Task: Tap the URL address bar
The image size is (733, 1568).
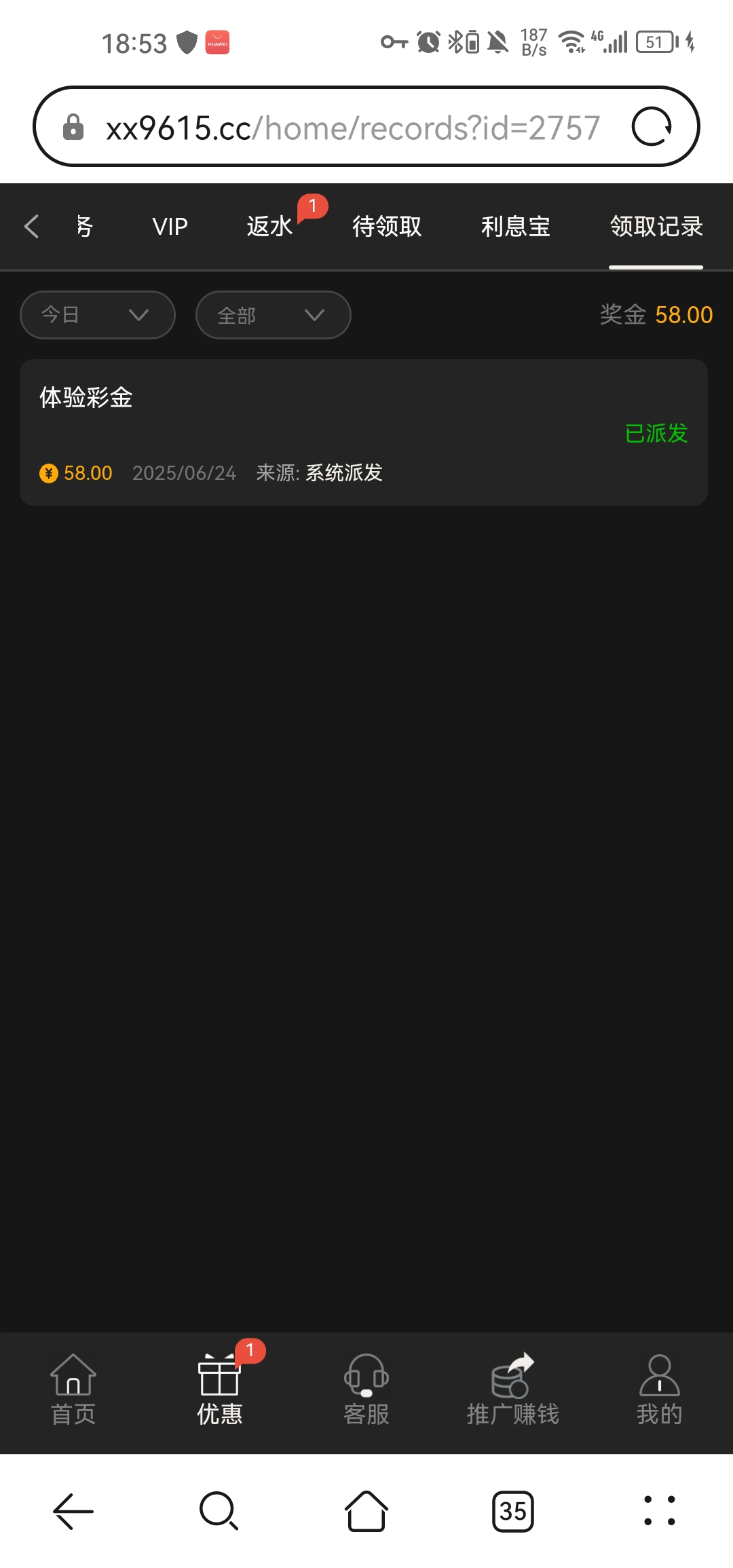Action: pyautogui.click(x=353, y=128)
